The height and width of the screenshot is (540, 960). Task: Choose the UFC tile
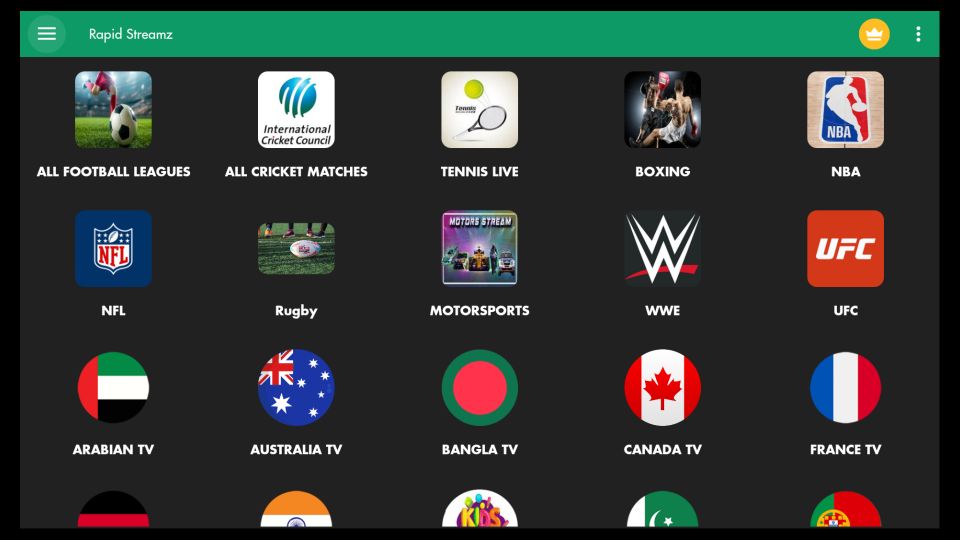pos(845,249)
